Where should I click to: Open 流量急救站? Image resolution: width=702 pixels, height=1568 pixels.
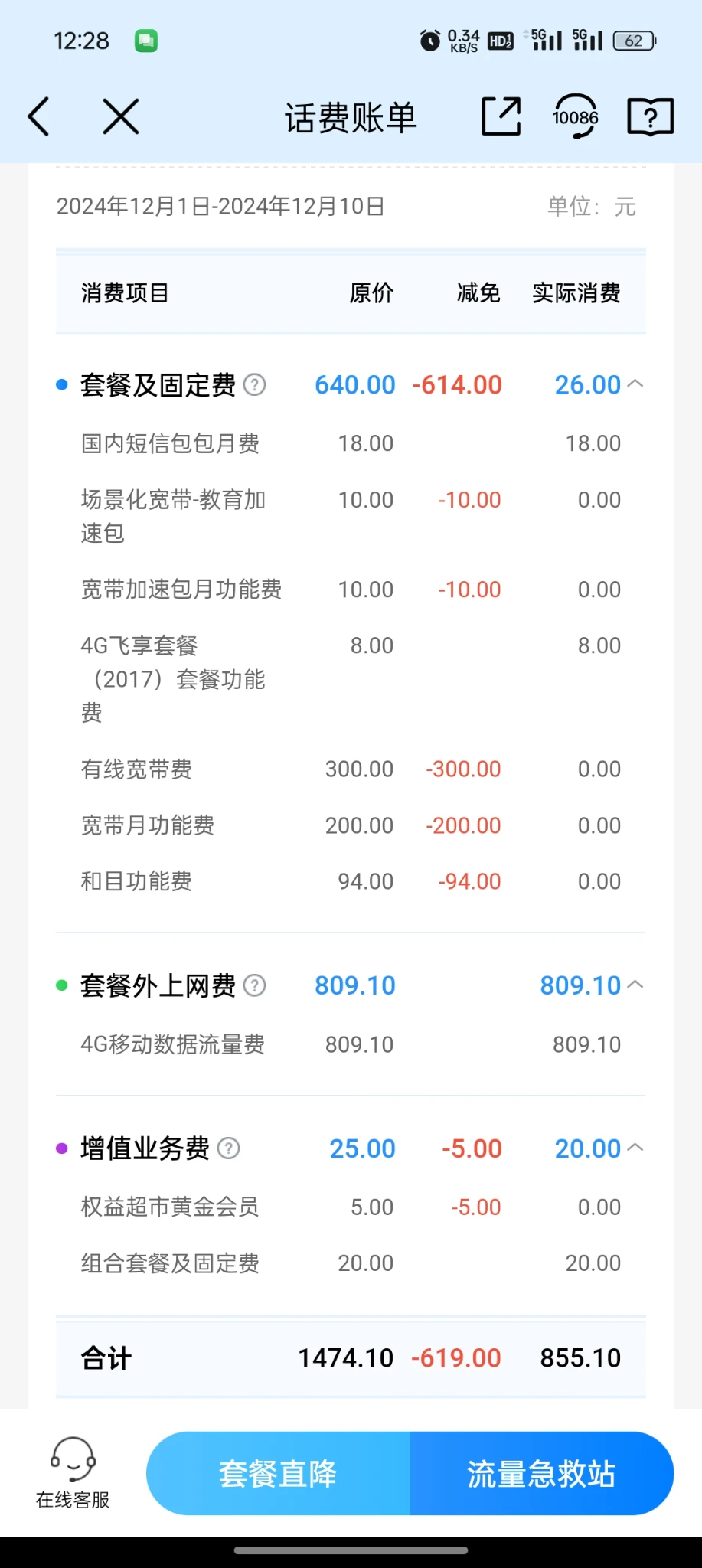(x=541, y=1473)
